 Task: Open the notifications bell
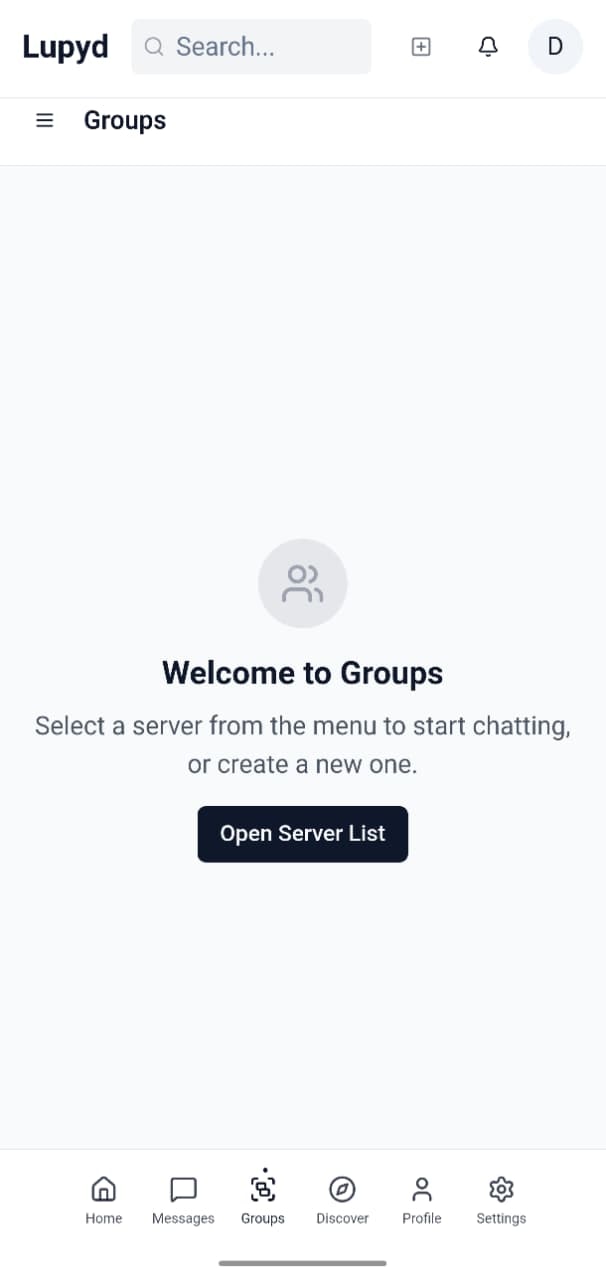(488, 47)
